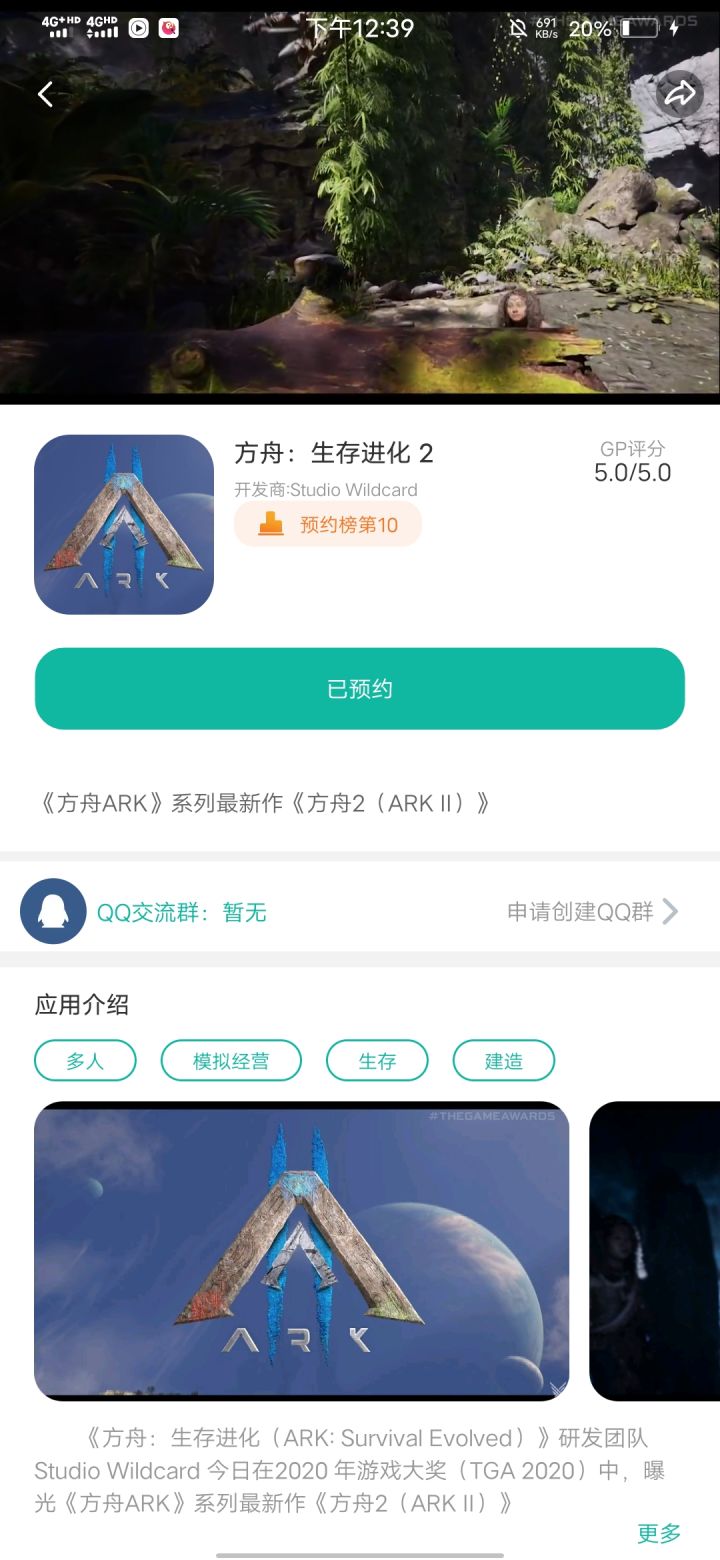Tap the 已预约 reservation button
This screenshot has height=1560, width=720.
click(x=360, y=687)
